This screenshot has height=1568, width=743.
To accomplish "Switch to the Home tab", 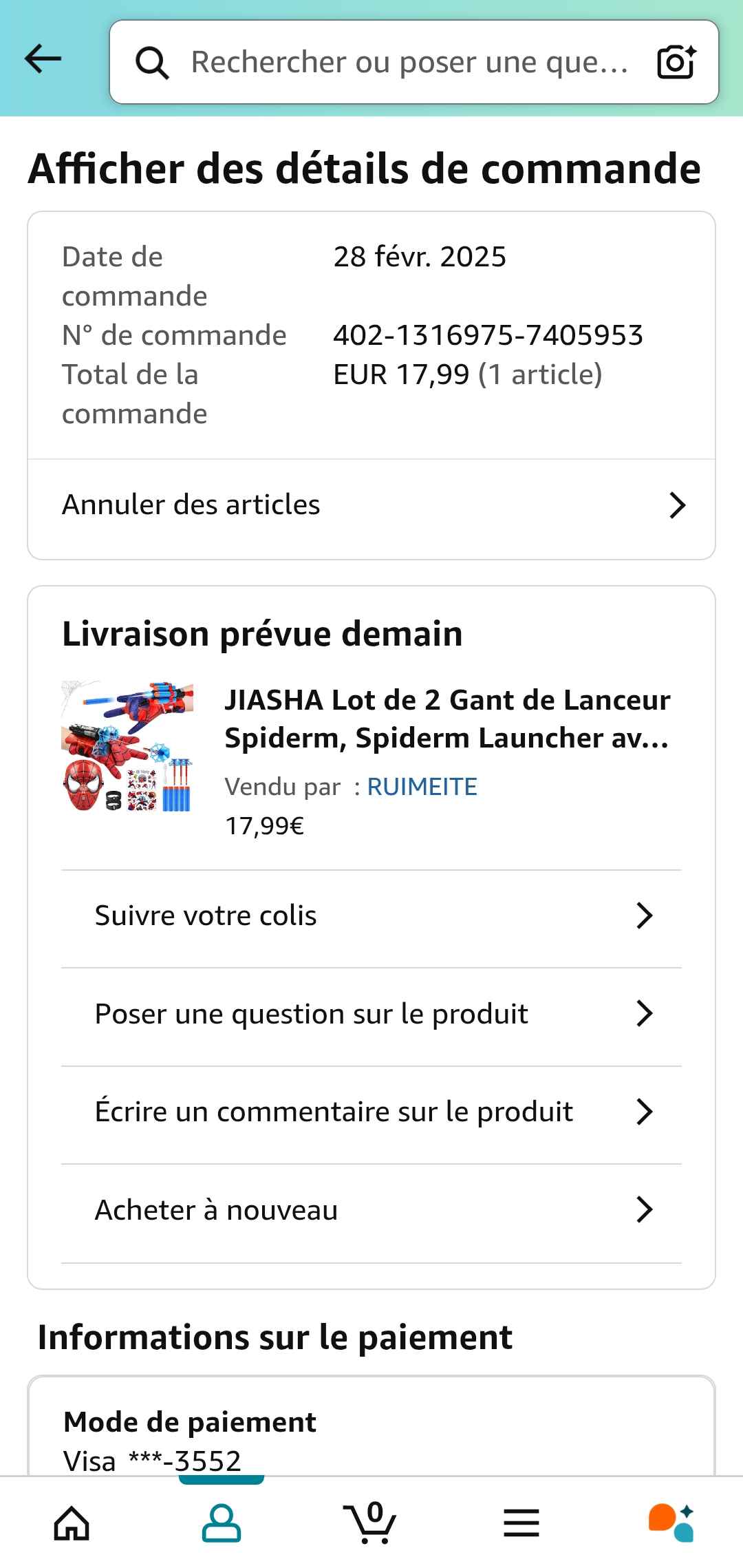I will pyautogui.click(x=72, y=1523).
